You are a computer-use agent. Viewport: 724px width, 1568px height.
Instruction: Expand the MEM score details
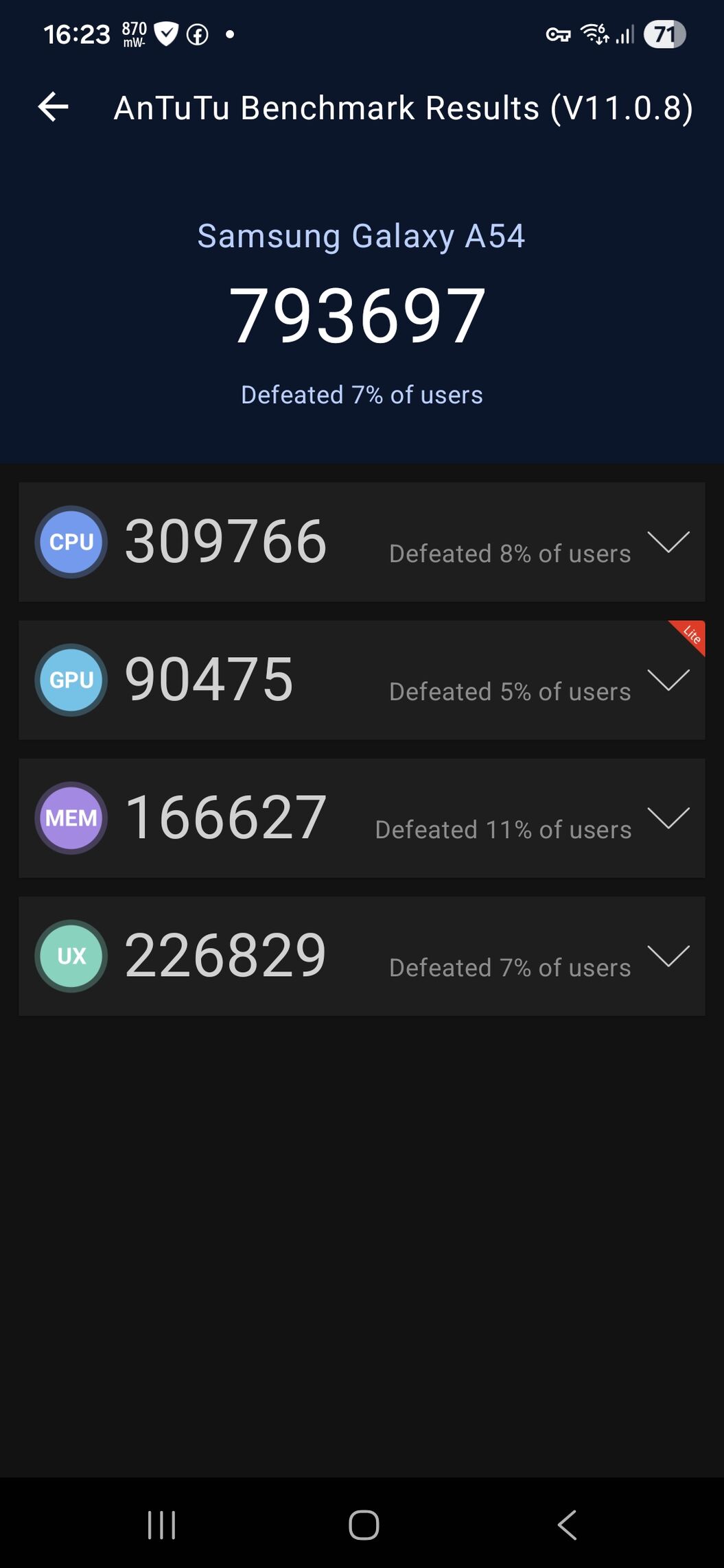(x=668, y=818)
